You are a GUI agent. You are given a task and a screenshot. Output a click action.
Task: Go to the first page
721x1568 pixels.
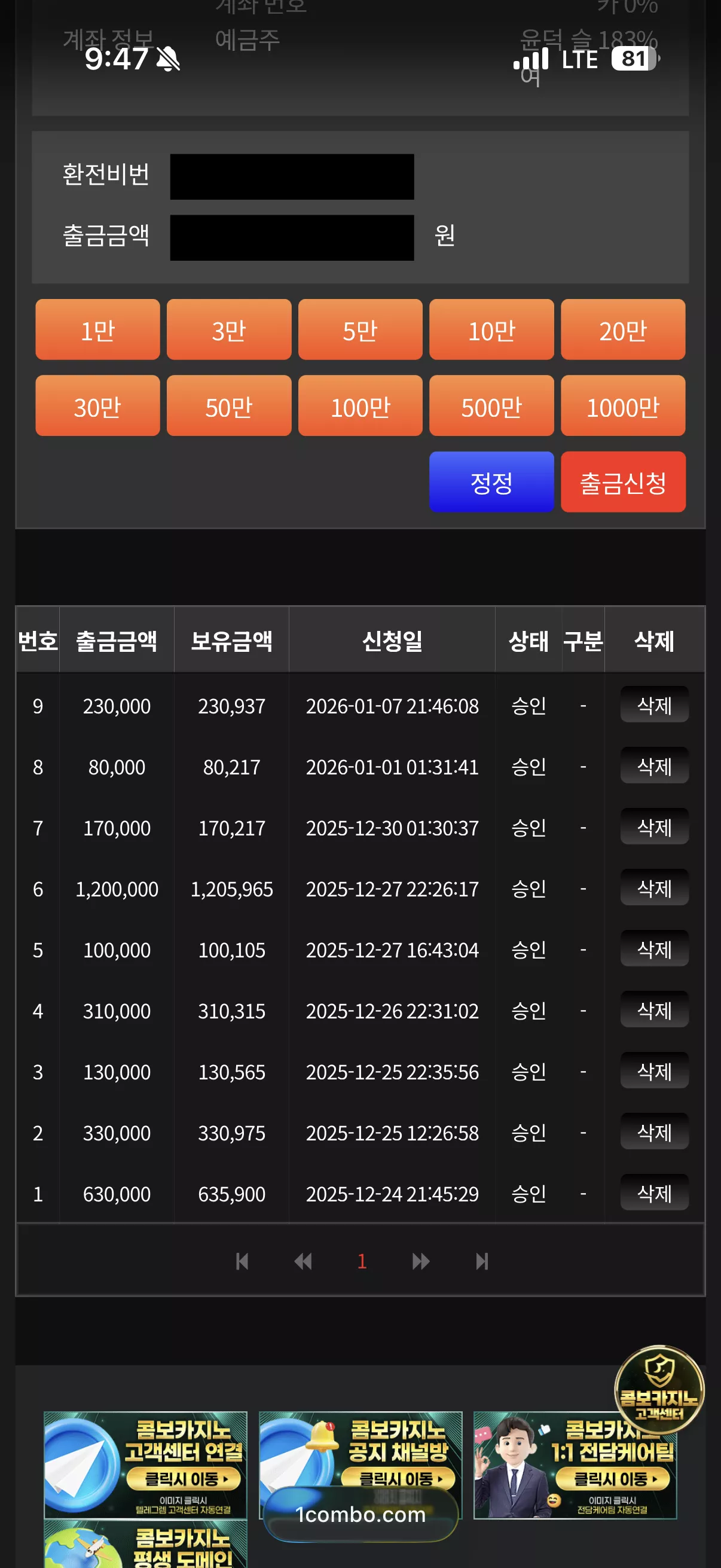242,1261
